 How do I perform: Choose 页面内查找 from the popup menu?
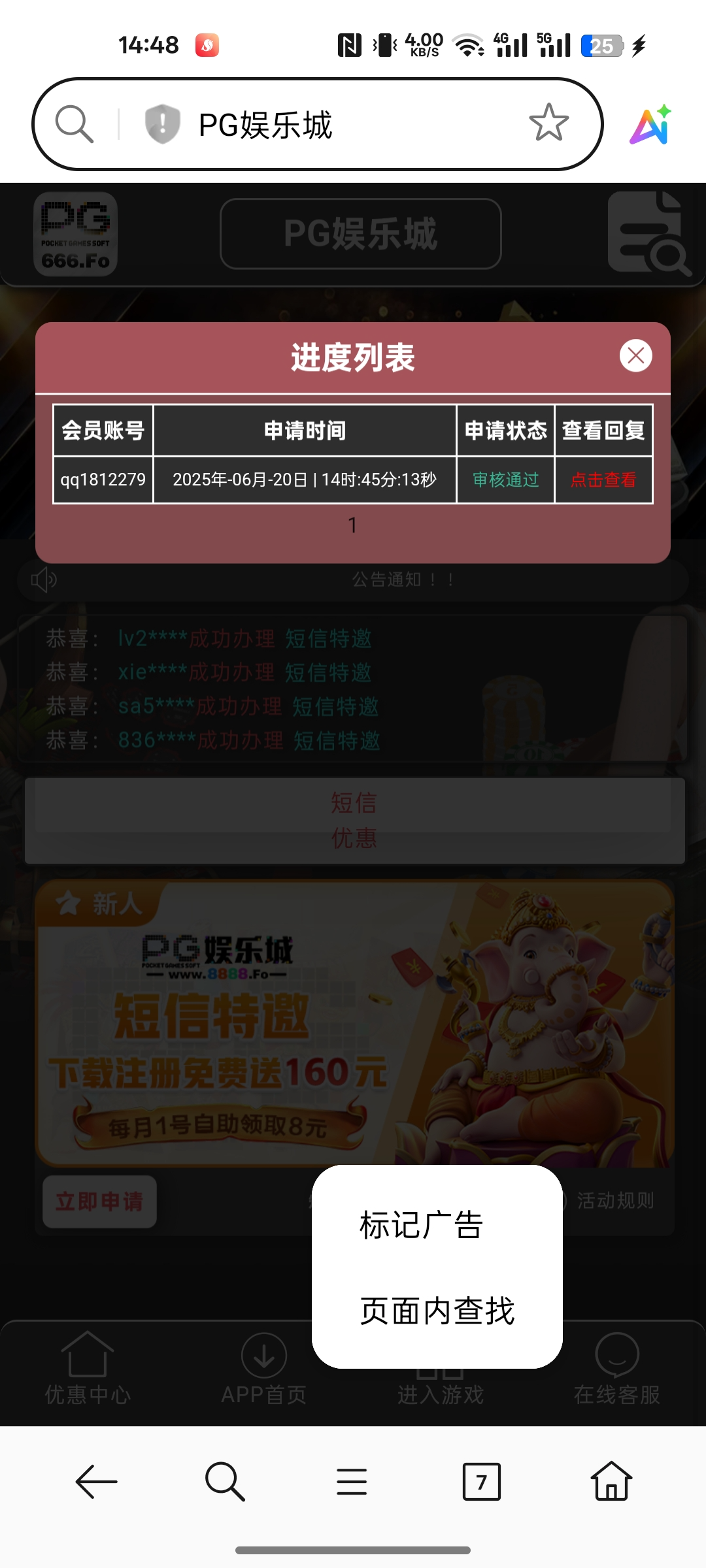point(437,1311)
